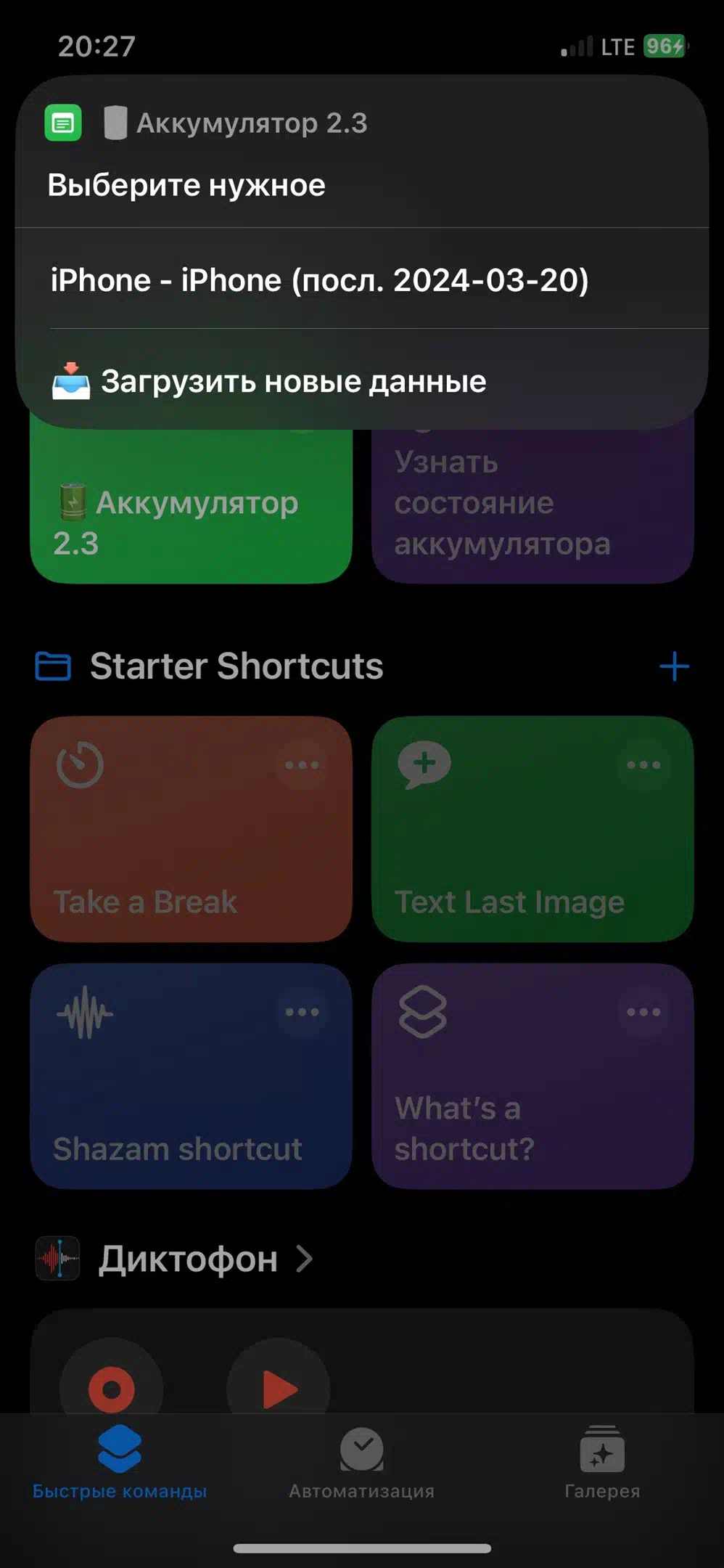Run the Text Last Image shortcut

point(532,829)
